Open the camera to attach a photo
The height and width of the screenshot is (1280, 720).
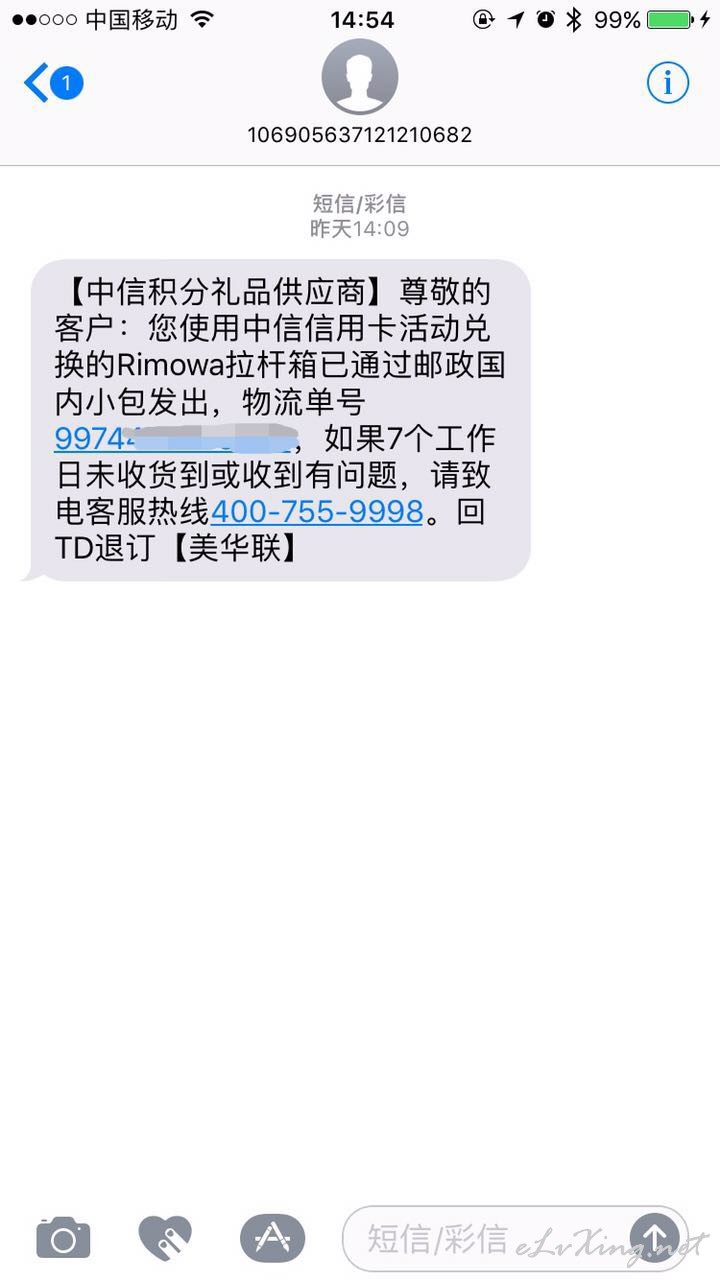63,1238
